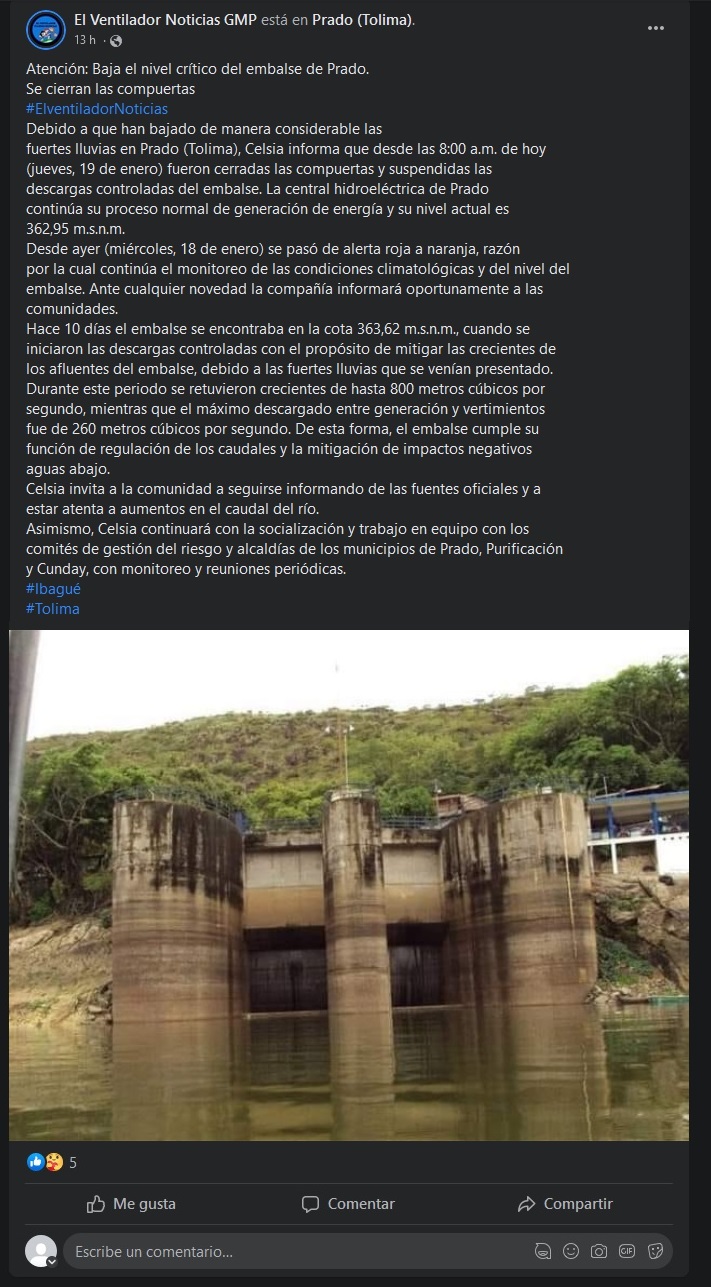Open the #Ibagué hashtag

(53, 589)
